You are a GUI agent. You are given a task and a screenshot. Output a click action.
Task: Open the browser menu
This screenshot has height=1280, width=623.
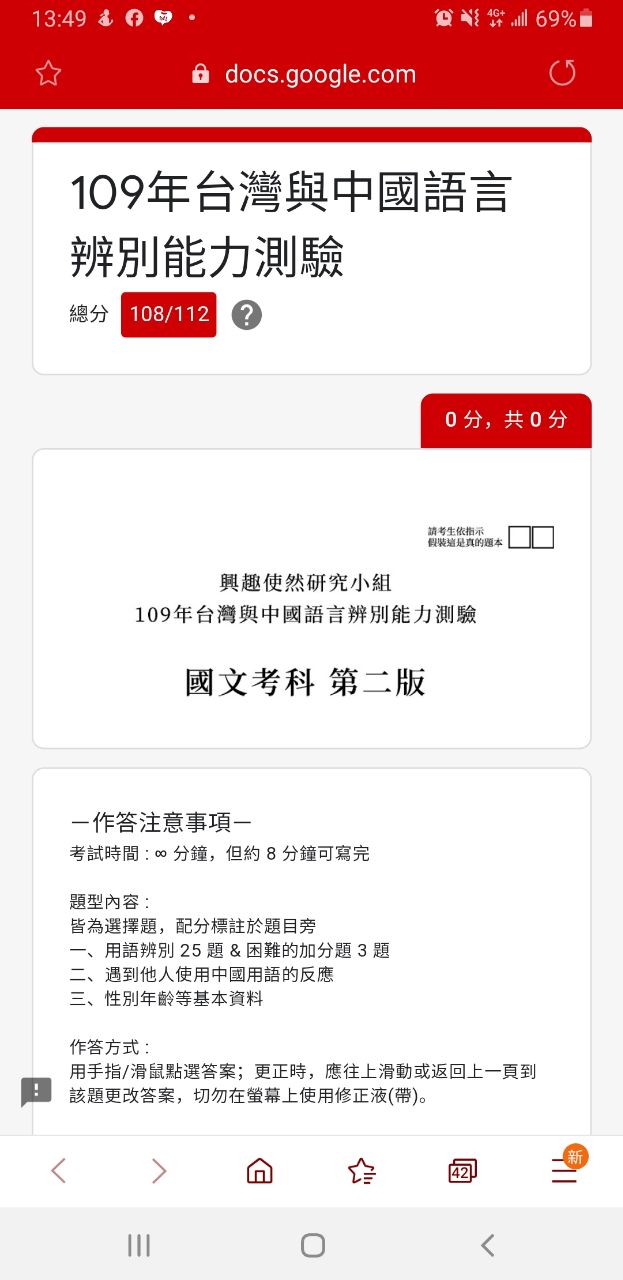tap(564, 1170)
